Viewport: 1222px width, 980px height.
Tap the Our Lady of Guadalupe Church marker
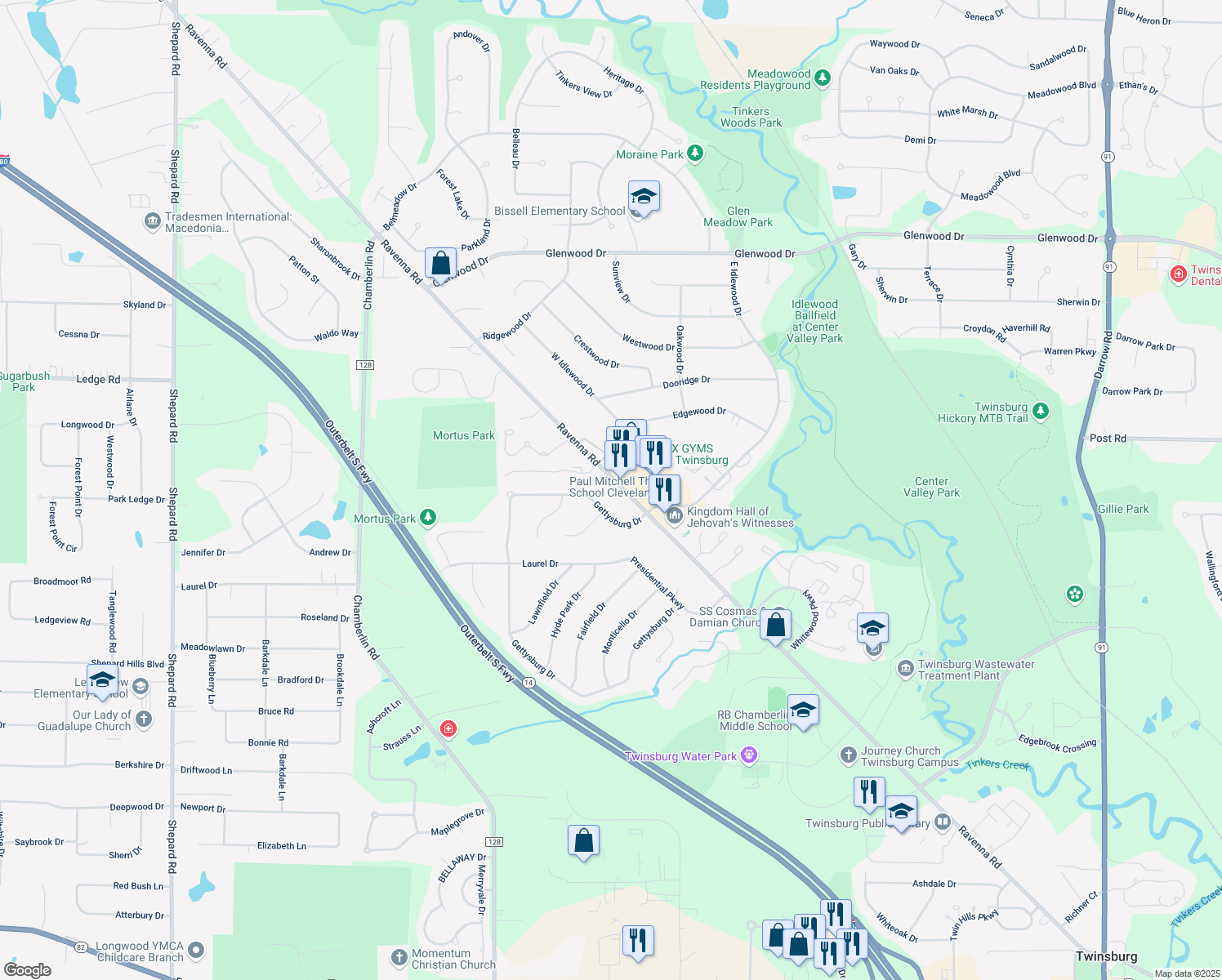pos(144,719)
